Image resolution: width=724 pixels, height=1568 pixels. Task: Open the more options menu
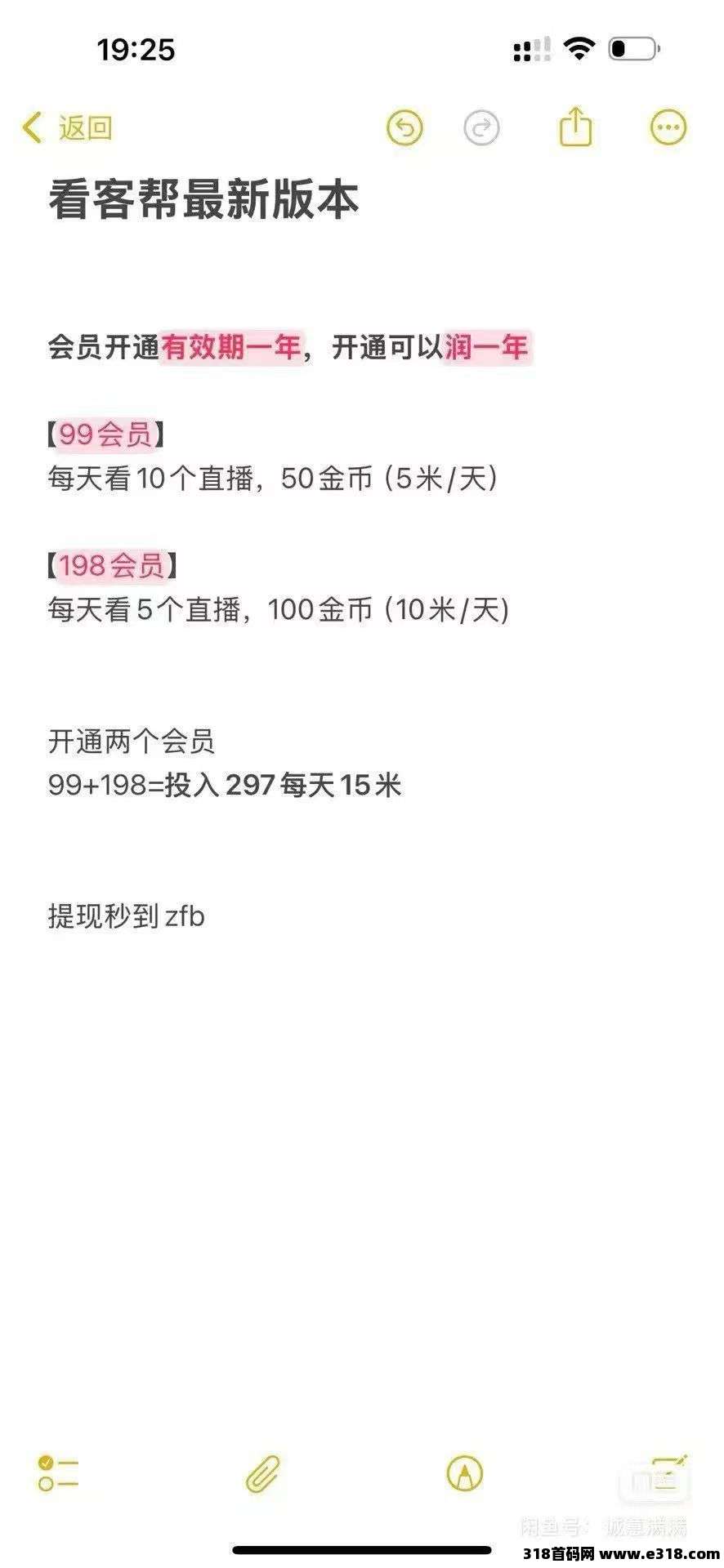click(x=668, y=127)
